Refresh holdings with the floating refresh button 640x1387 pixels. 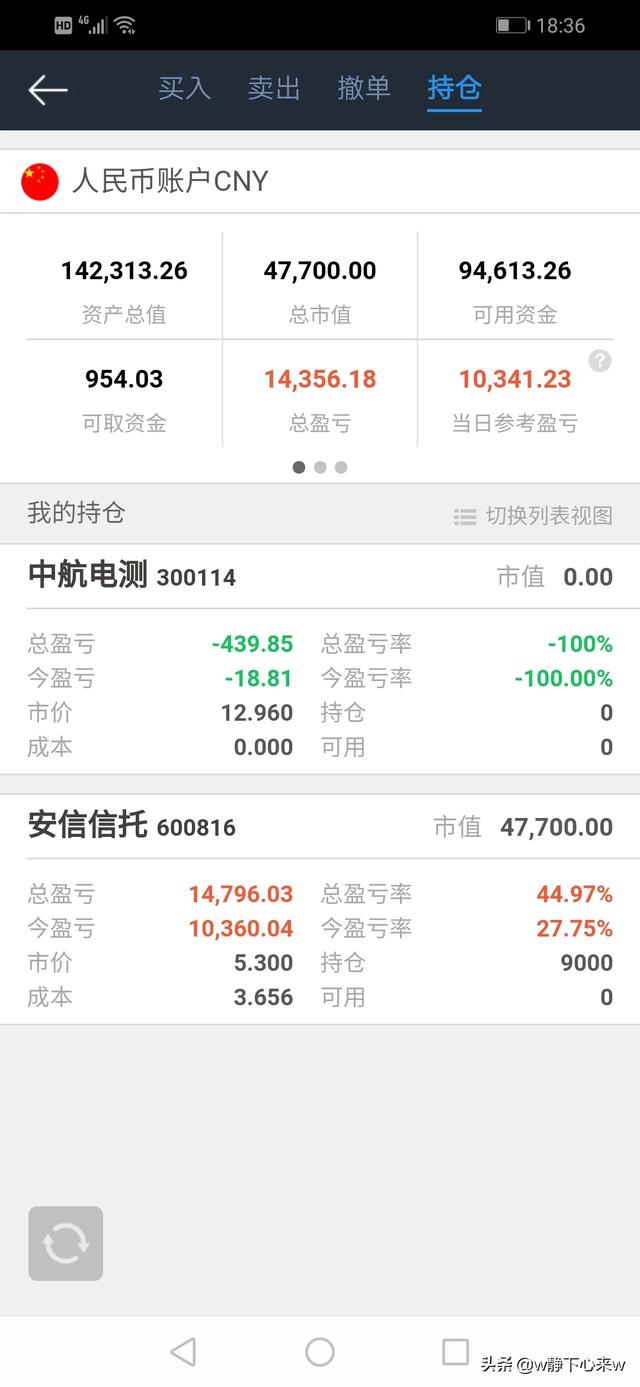(x=65, y=1243)
